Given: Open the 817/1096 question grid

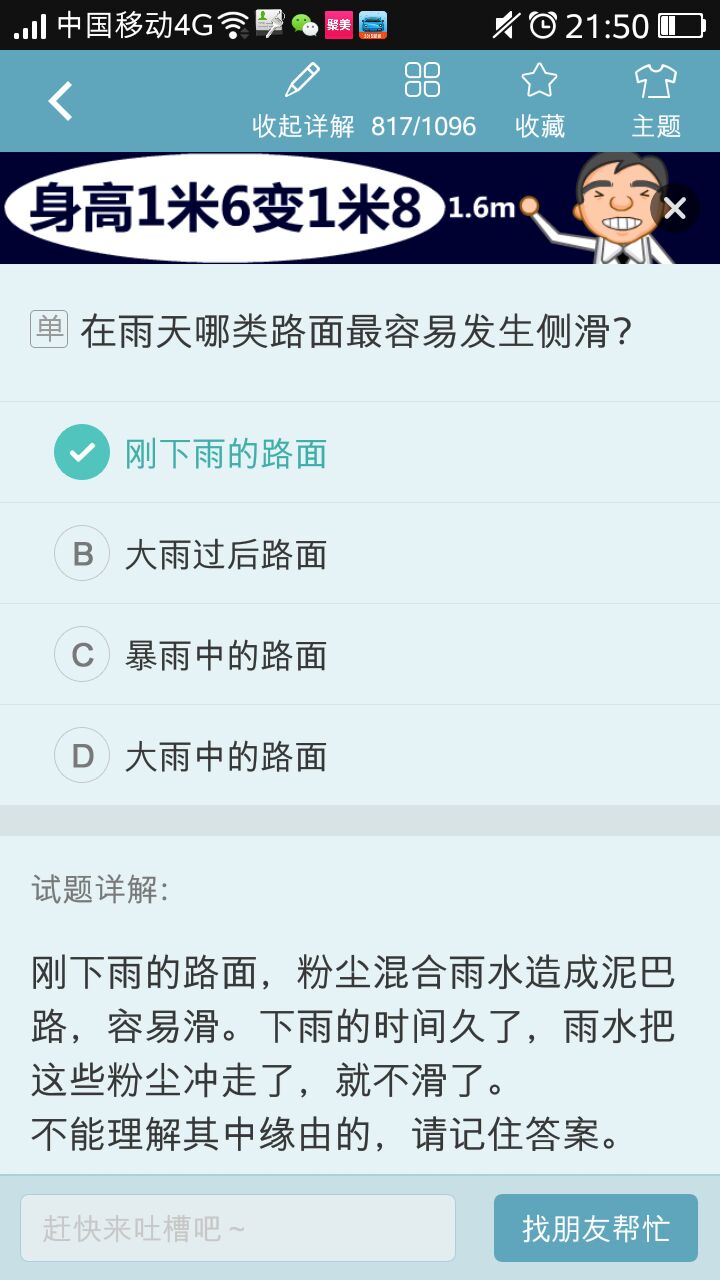Looking at the screenshot, I should coord(423,101).
